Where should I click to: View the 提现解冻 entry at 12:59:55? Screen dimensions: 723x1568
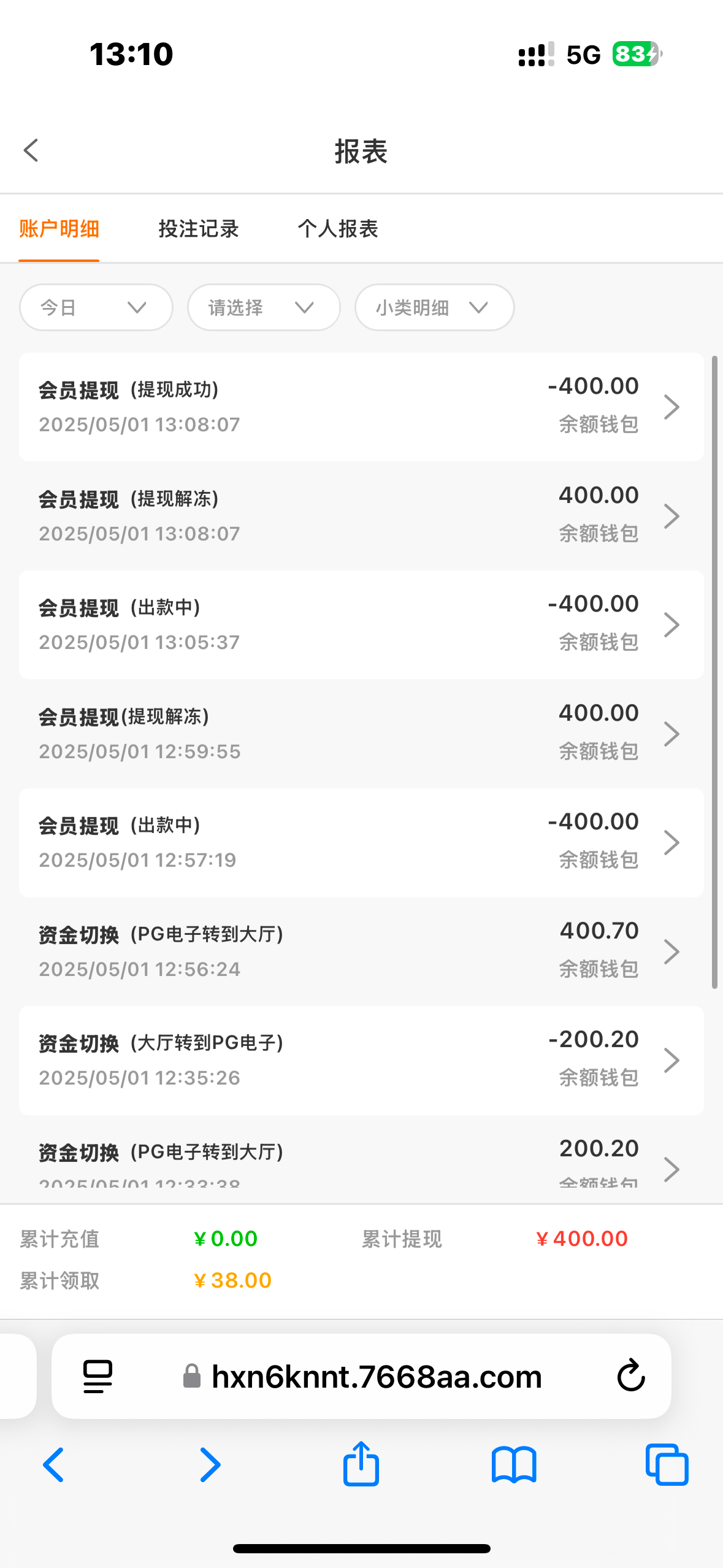coord(361,734)
